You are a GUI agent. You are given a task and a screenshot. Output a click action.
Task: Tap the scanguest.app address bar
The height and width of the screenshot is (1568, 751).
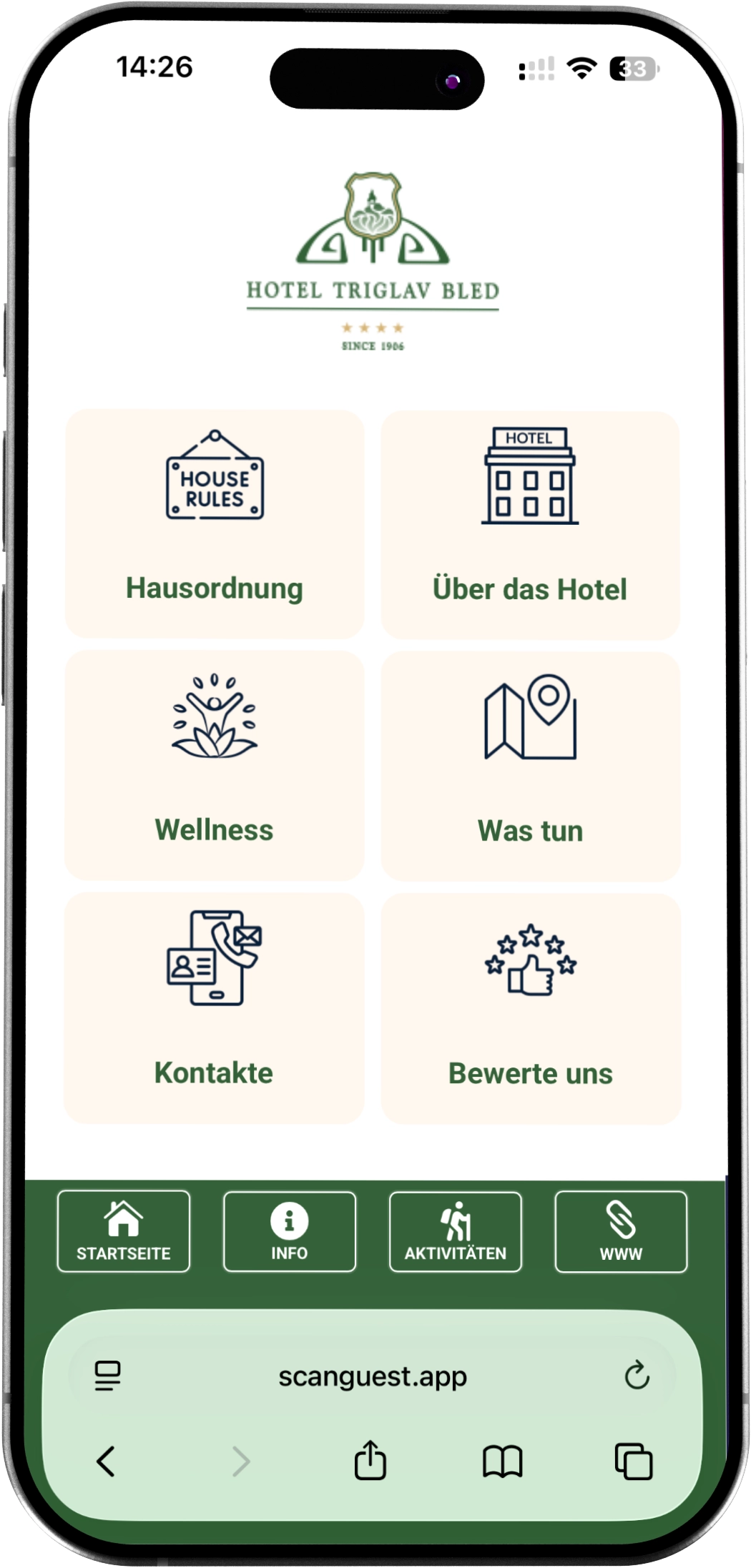pos(372,1376)
